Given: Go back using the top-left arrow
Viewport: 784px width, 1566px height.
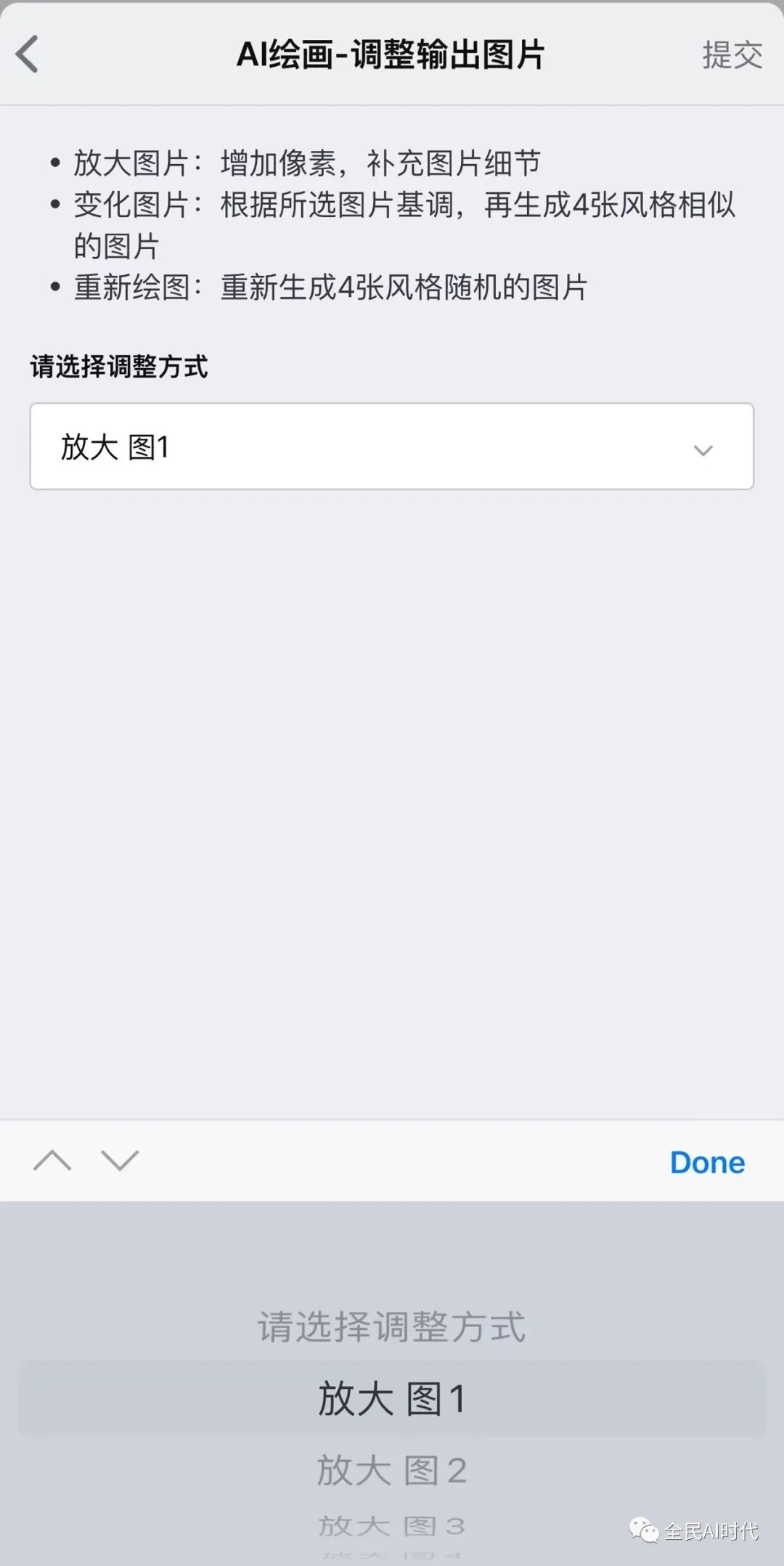Looking at the screenshot, I should [28, 54].
